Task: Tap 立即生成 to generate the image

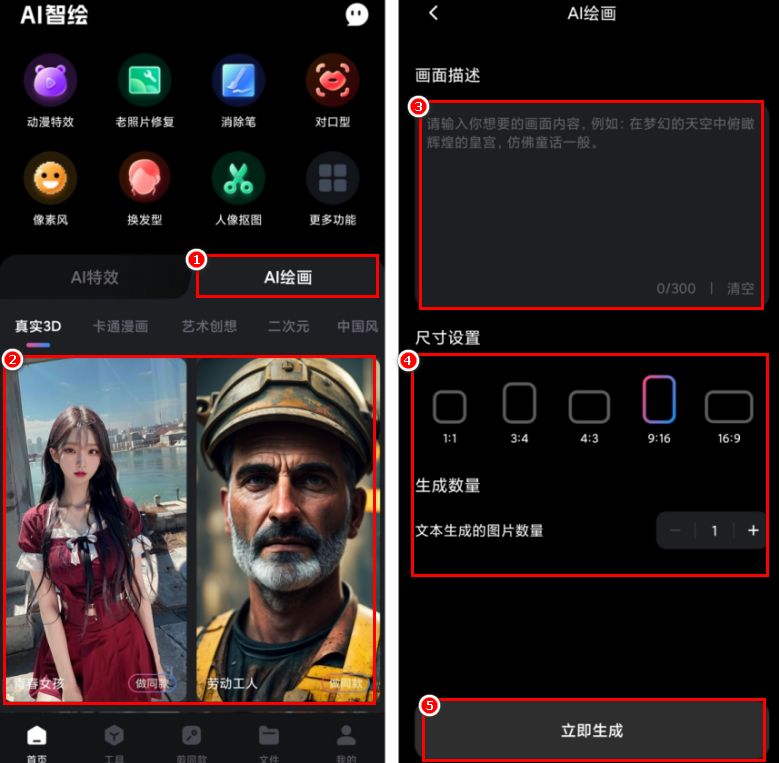Action: (x=592, y=730)
